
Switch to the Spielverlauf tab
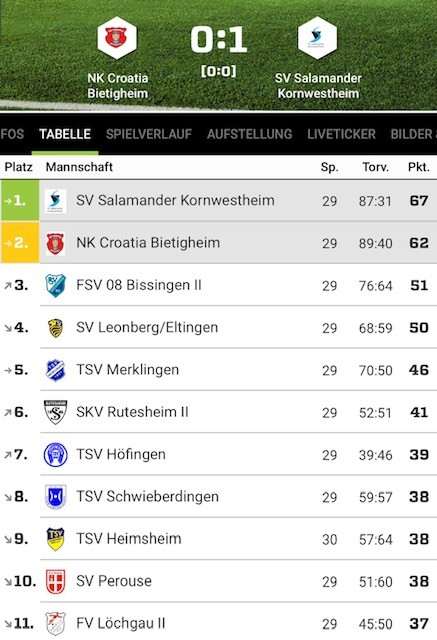coord(149,134)
